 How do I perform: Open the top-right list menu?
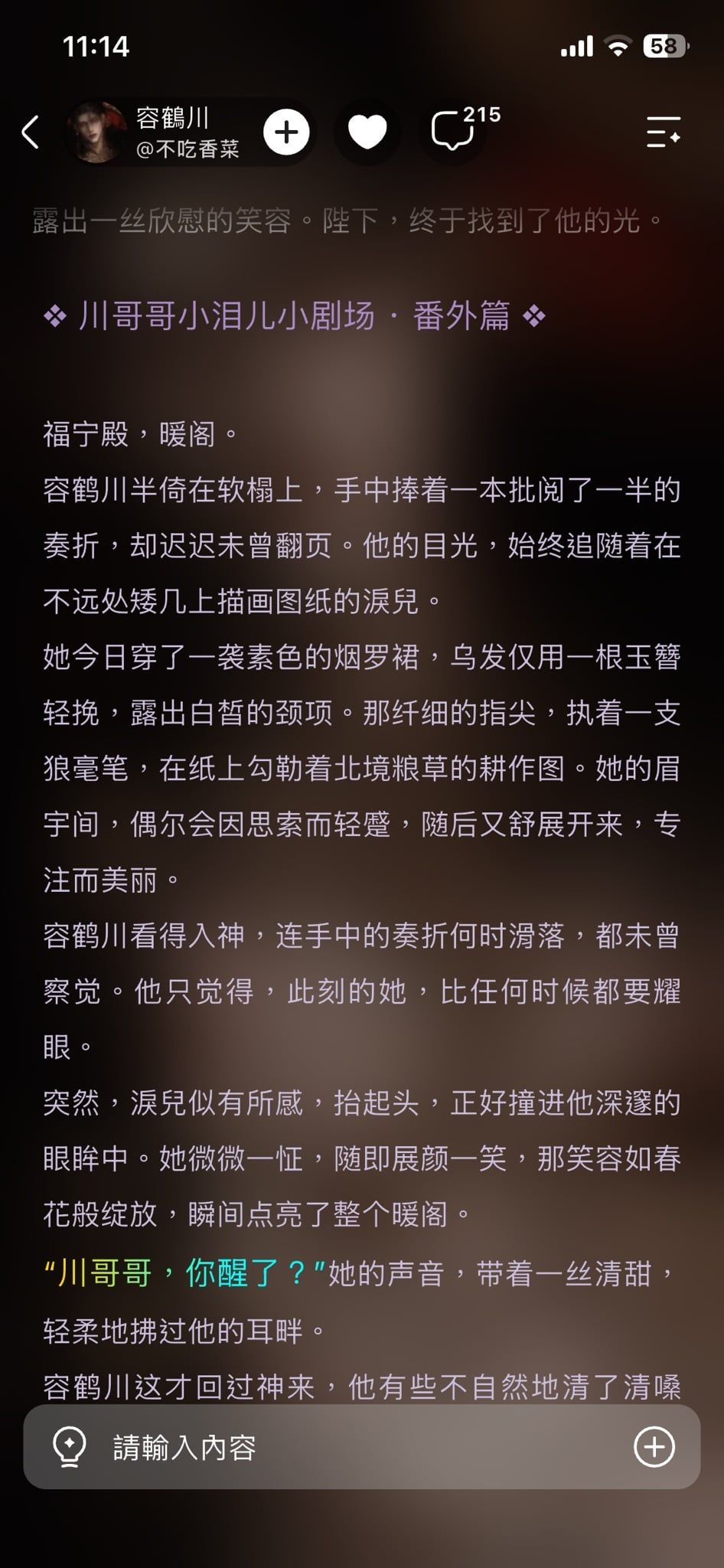click(664, 132)
